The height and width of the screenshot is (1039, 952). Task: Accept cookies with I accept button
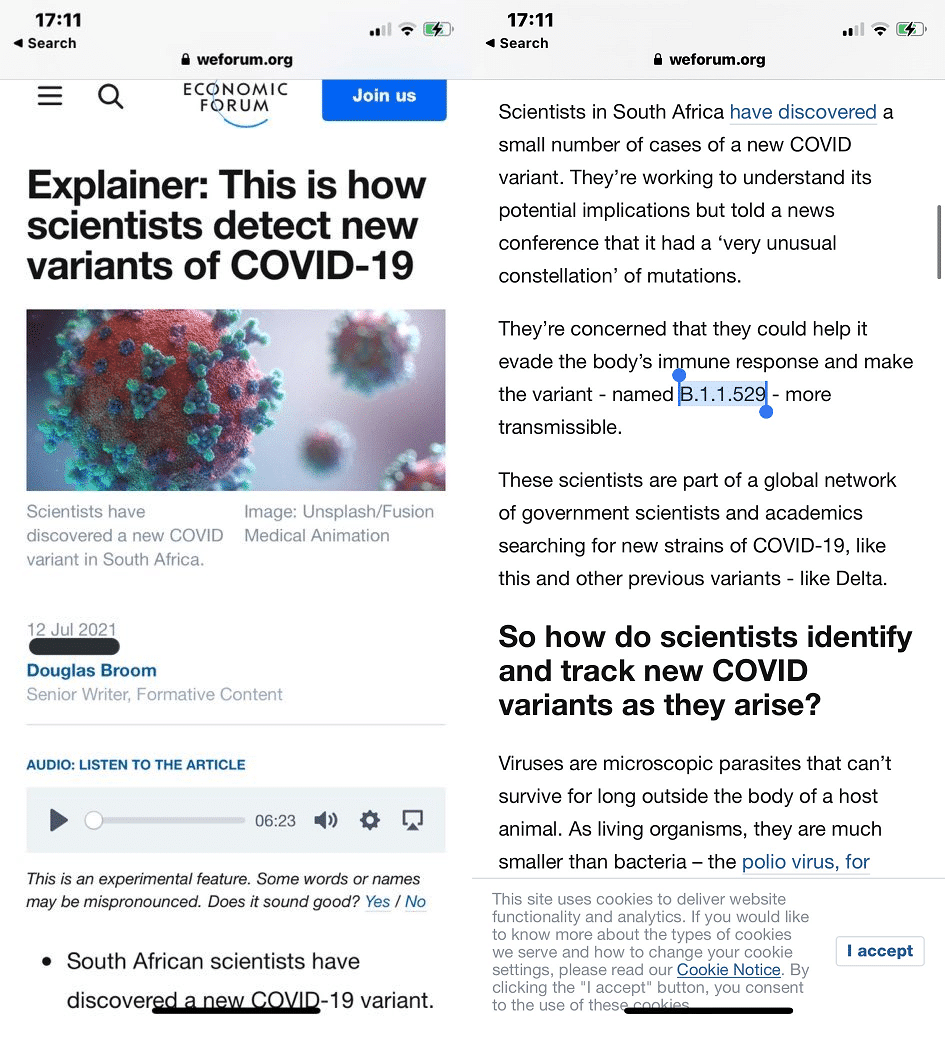880,950
